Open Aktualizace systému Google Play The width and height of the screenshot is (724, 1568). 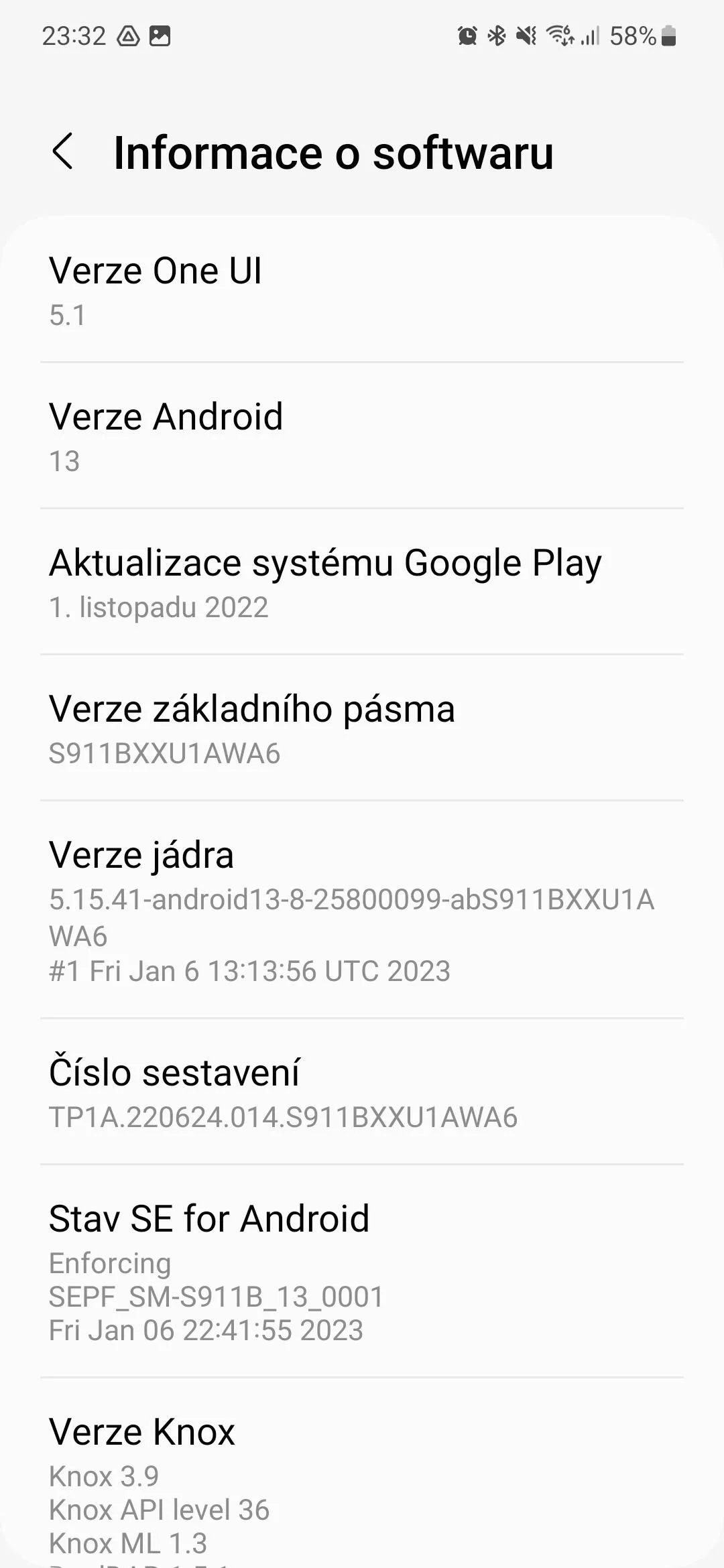coord(362,582)
